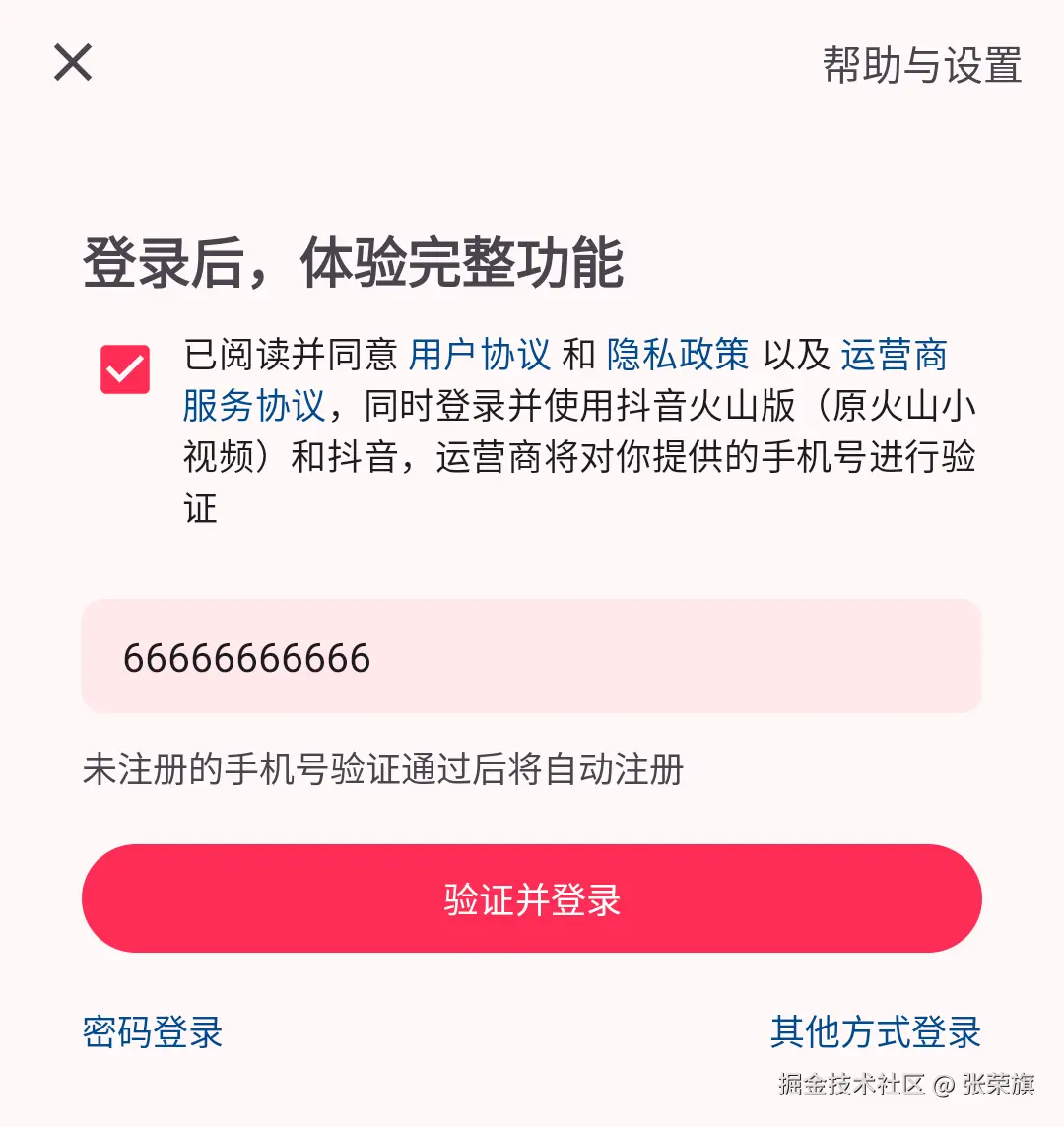Click the phone number input field
The image size is (1064, 1127).
532,655
